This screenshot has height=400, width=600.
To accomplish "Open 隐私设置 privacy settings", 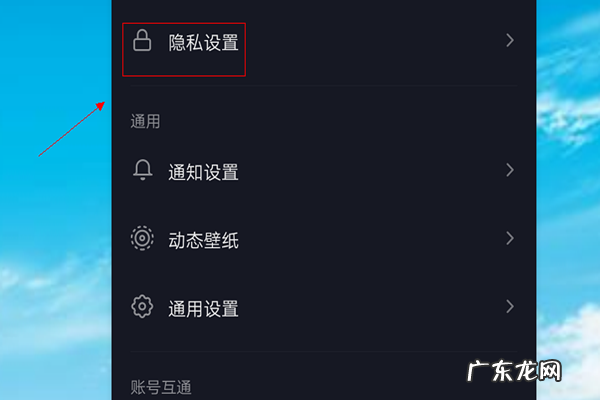I will [203, 43].
